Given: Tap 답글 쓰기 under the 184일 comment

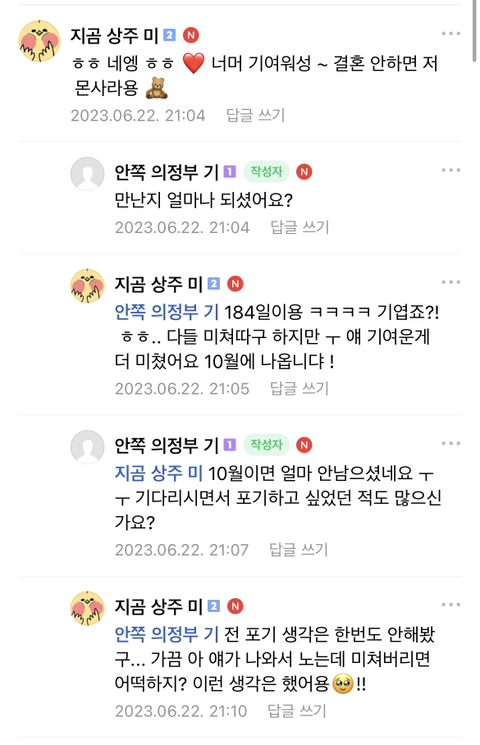Looking at the screenshot, I should tap(299, 389).
